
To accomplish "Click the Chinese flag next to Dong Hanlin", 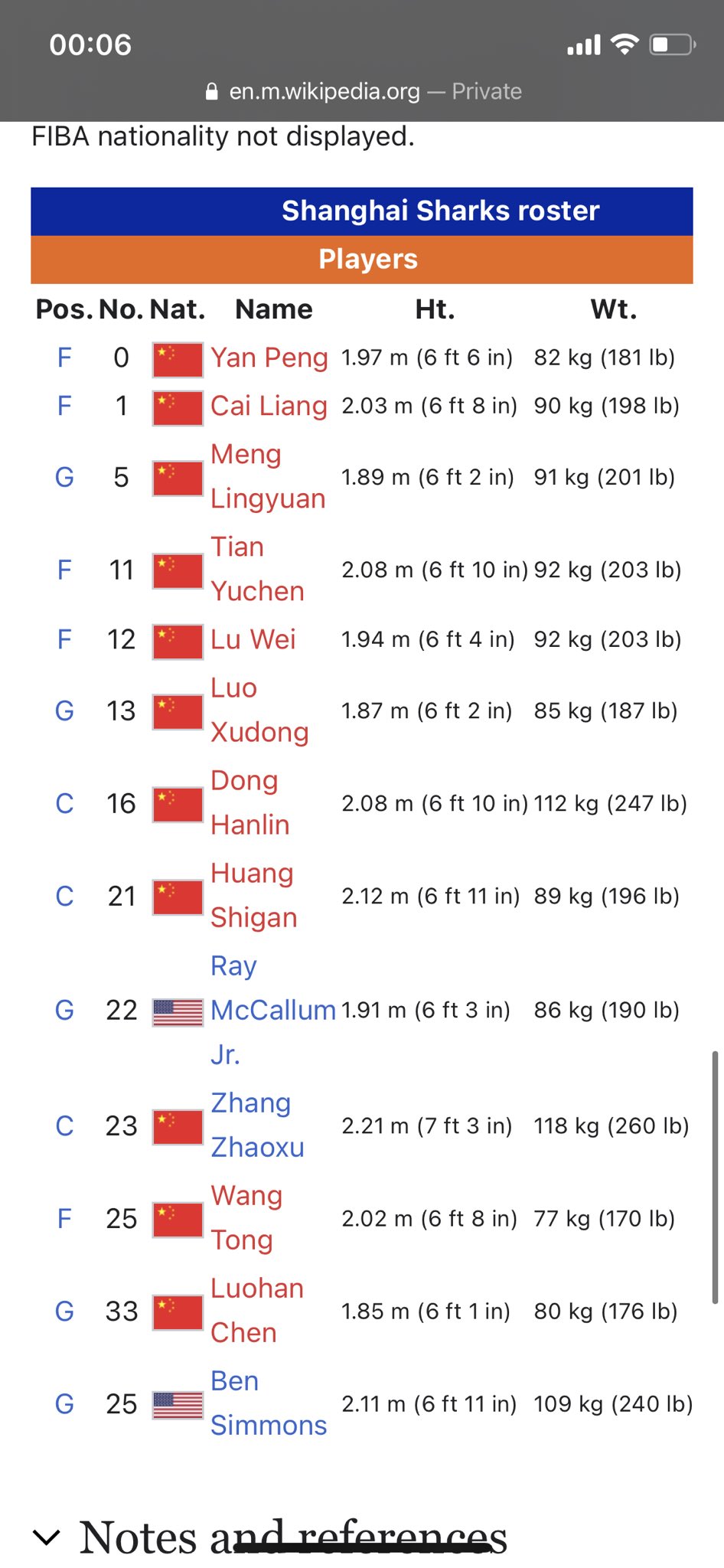I will coord(177,803).
